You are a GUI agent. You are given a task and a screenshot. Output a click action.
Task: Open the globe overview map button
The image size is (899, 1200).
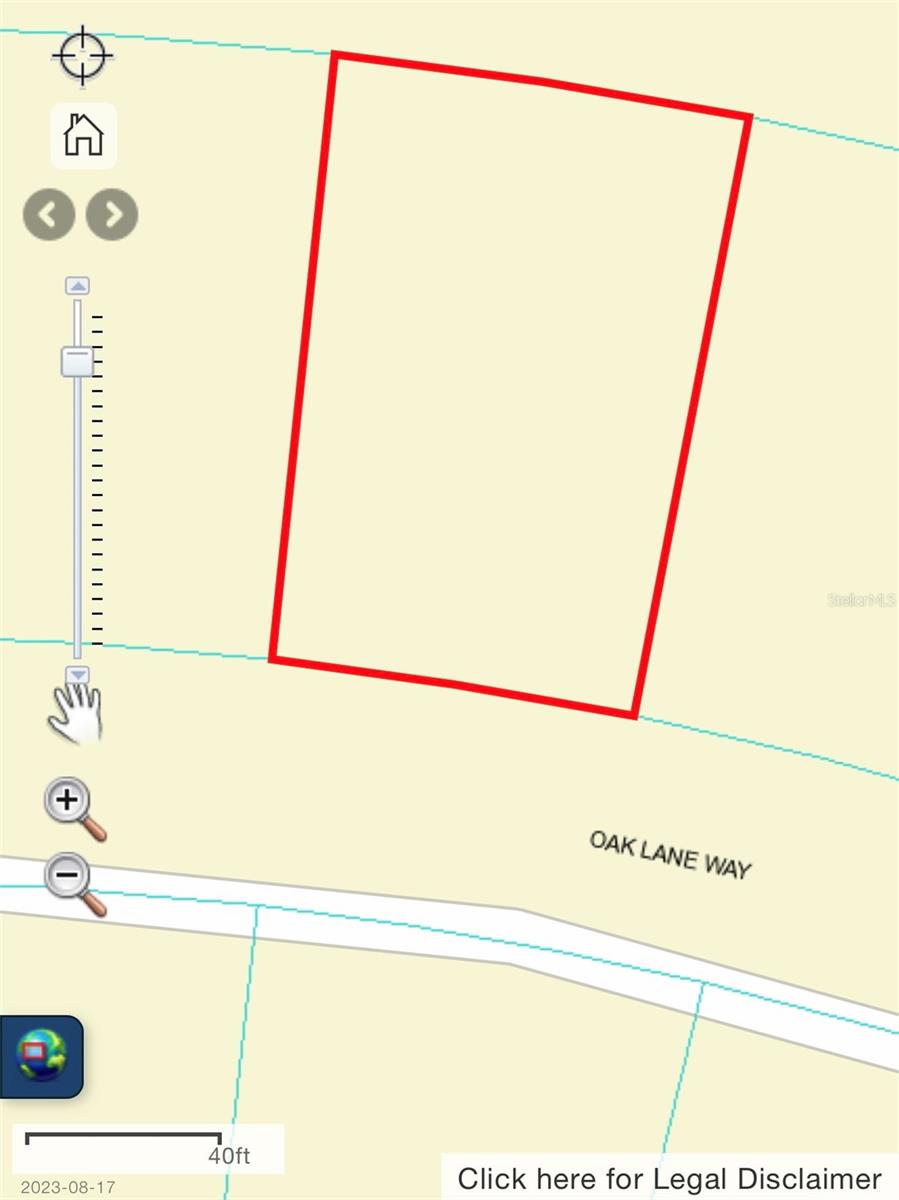click(x=40, y=1056)
